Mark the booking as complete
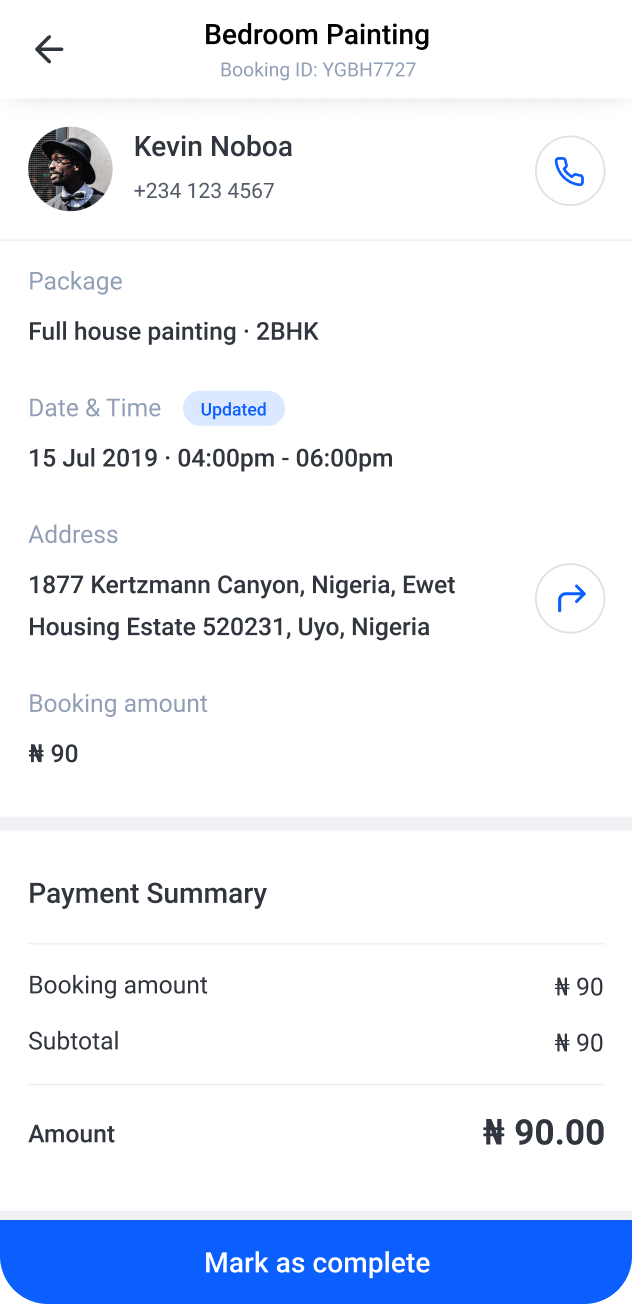Screen dimensions: 632x1304 click(x=316, y=1262)
